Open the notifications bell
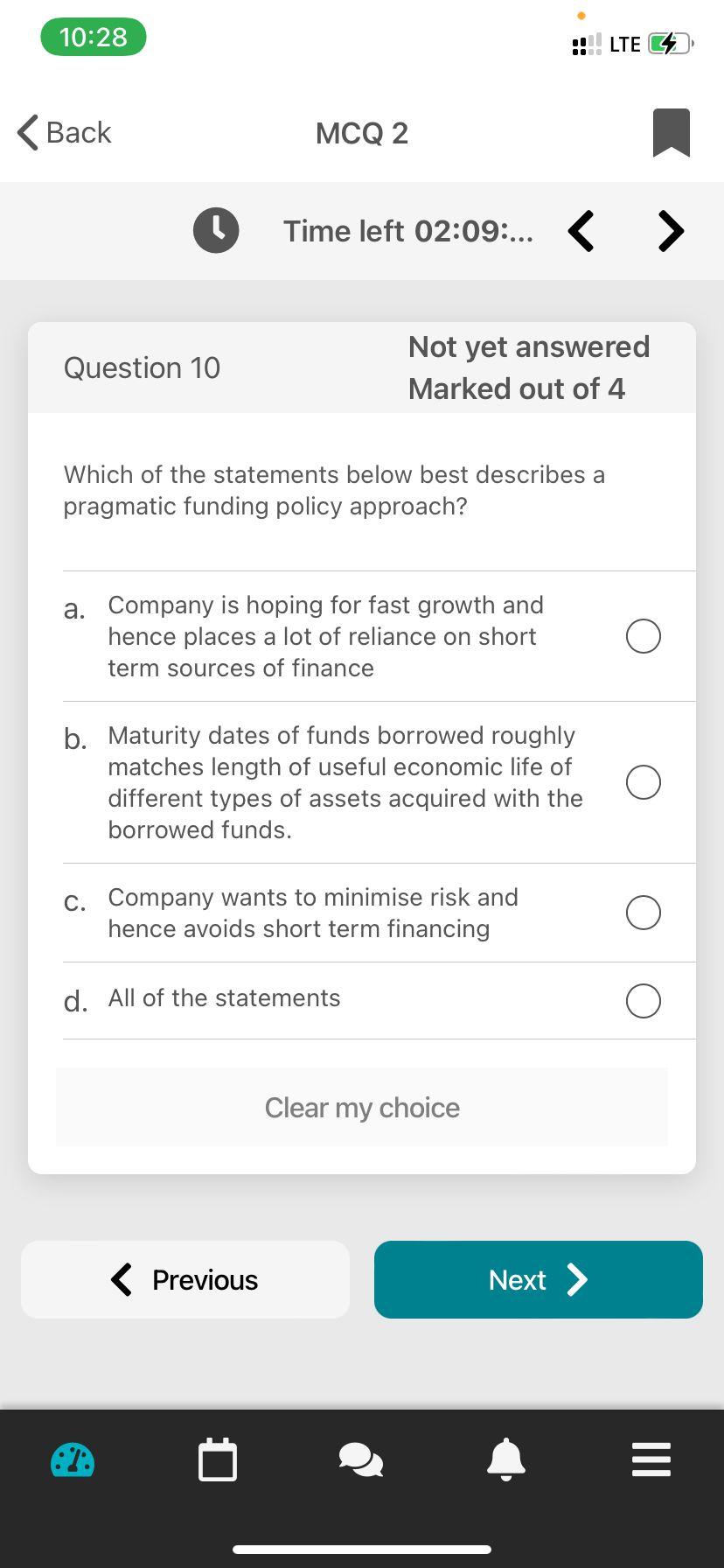Image resolution: width=724 pixels, height=1568 pixels. [x=506, y=1460]
